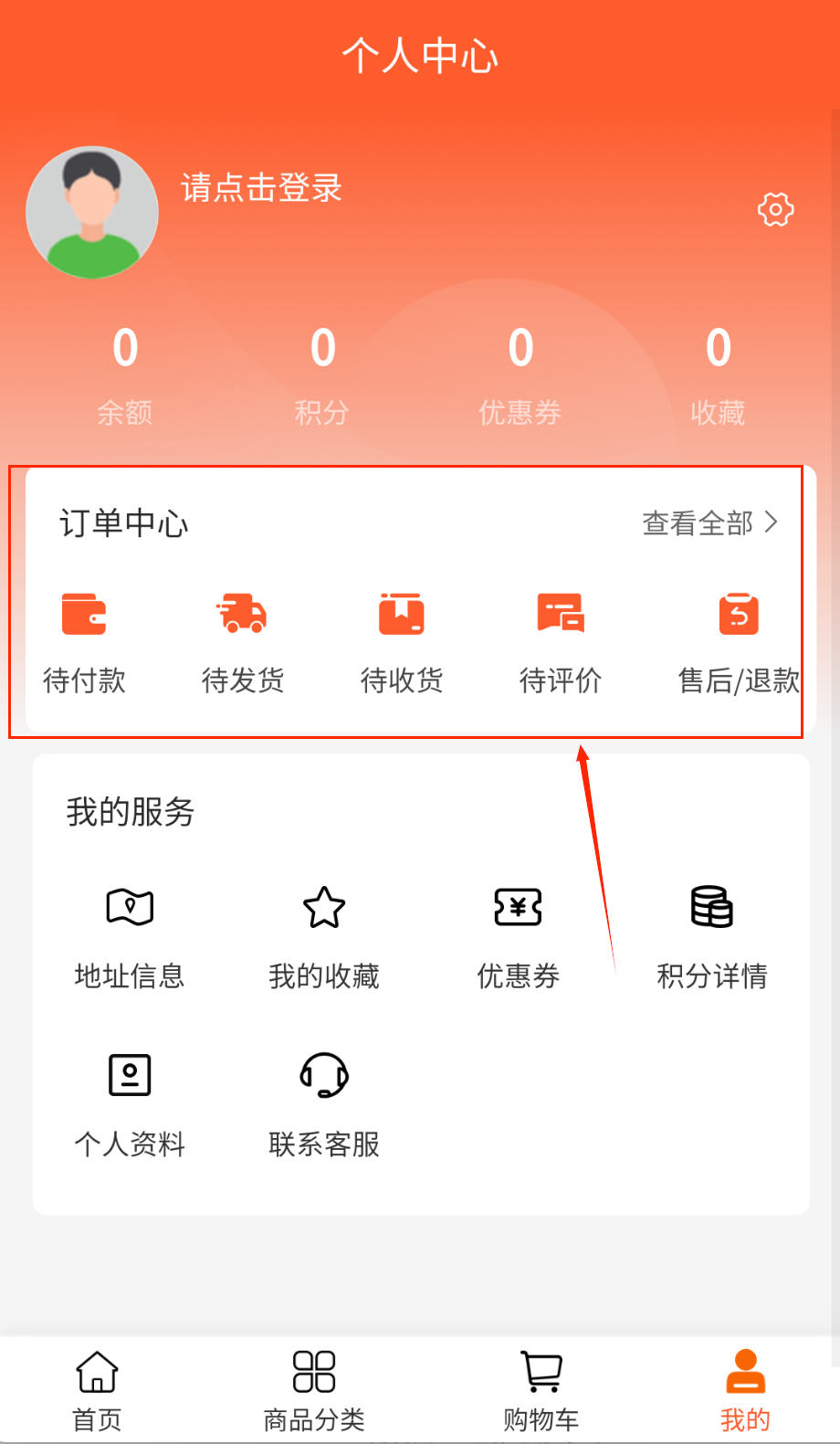View 积分详情 points details
Viewport: 840px width, 1444px height.
(x=712, y=936)
